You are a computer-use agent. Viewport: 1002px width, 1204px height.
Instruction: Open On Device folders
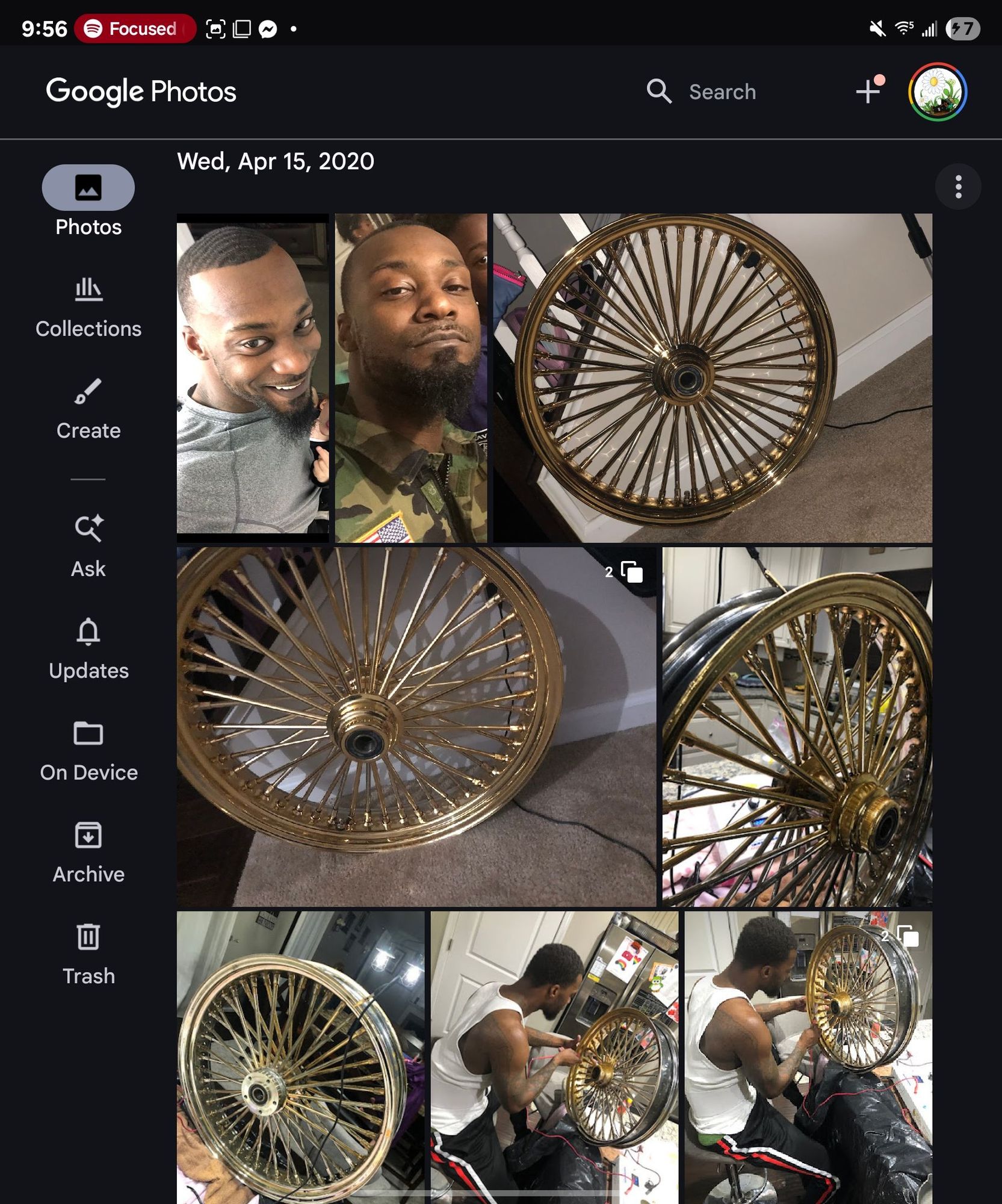[88, 750]
